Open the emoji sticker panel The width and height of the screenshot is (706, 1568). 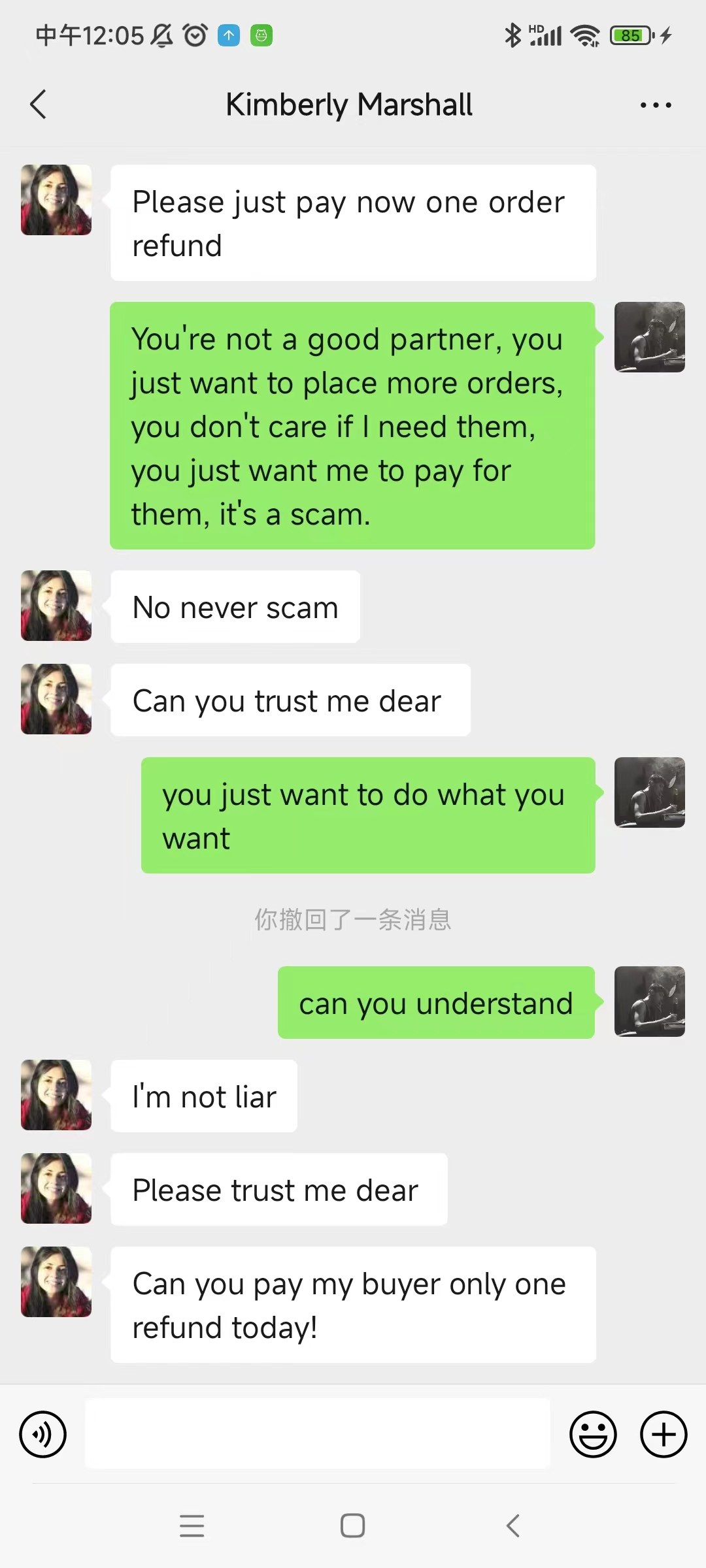(593, 1435)
